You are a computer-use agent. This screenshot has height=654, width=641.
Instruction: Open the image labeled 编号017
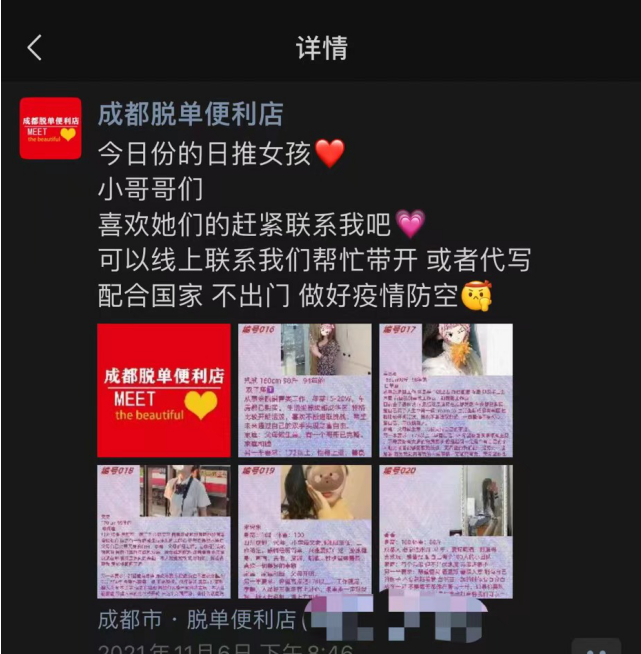pos(445,390)
